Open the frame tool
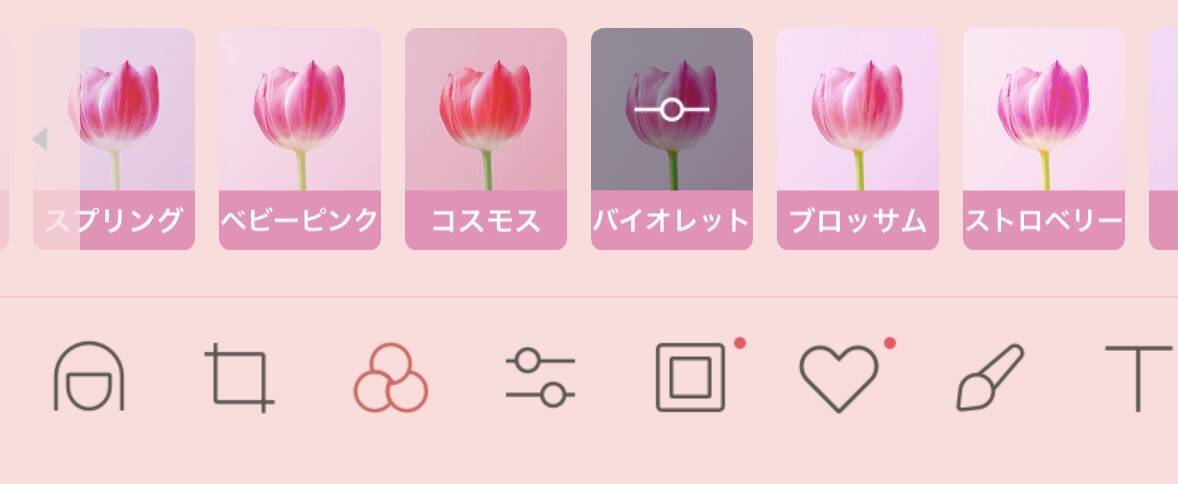The width and height of the screenshot is (1178, 484). [689, 377]
